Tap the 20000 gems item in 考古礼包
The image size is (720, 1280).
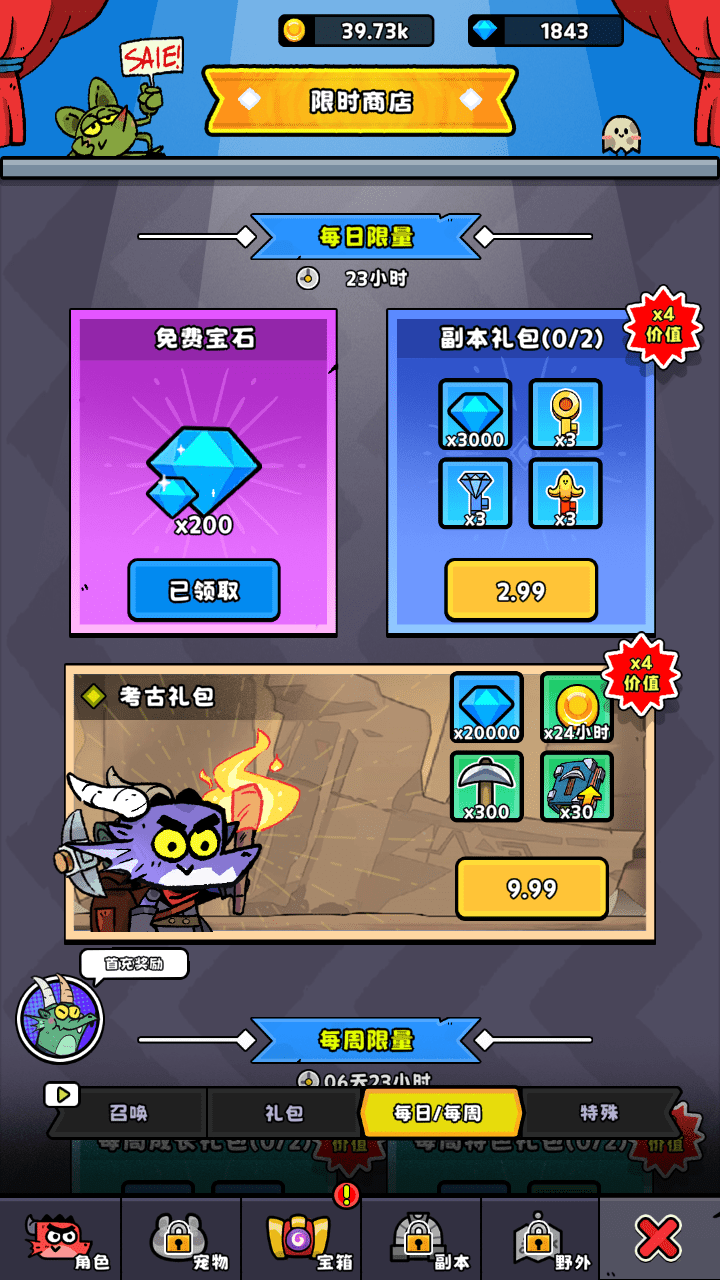(x=487, y=707)
